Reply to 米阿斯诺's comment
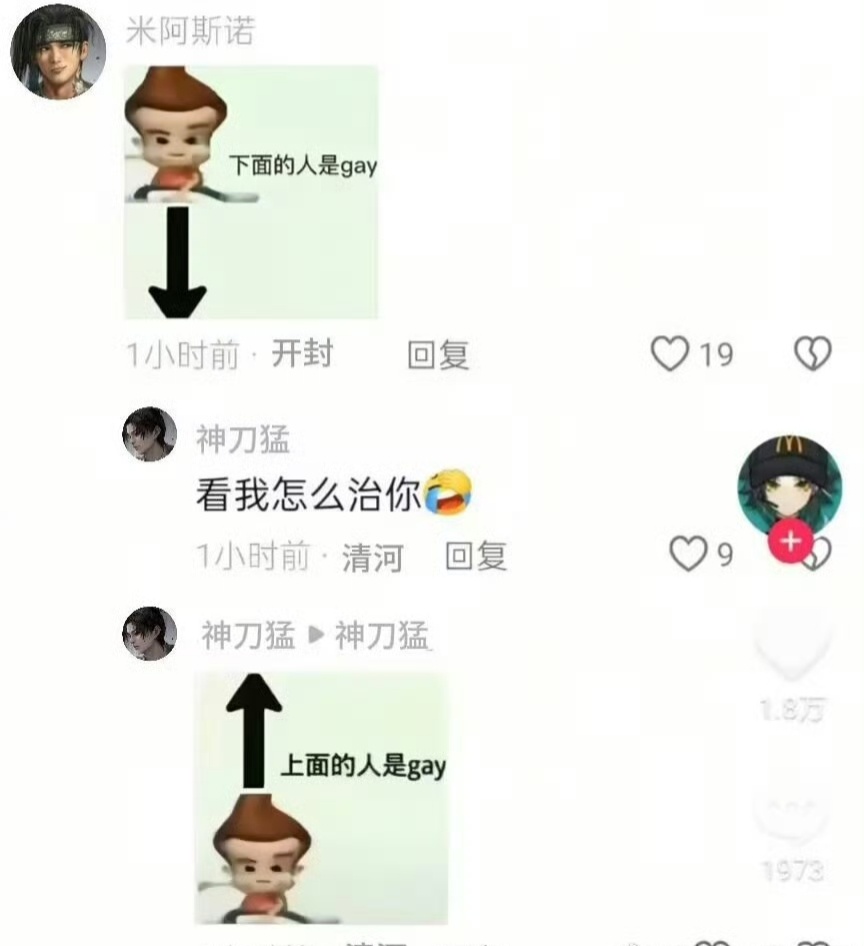The image size is (864, 946). tap(438, 354)
